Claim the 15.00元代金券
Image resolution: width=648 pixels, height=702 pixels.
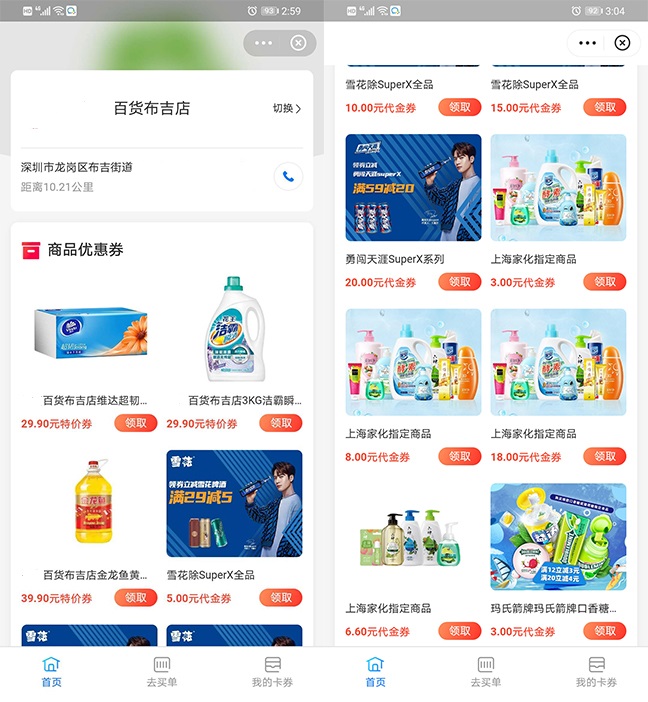pyautogui.click(x=605, y=107)
